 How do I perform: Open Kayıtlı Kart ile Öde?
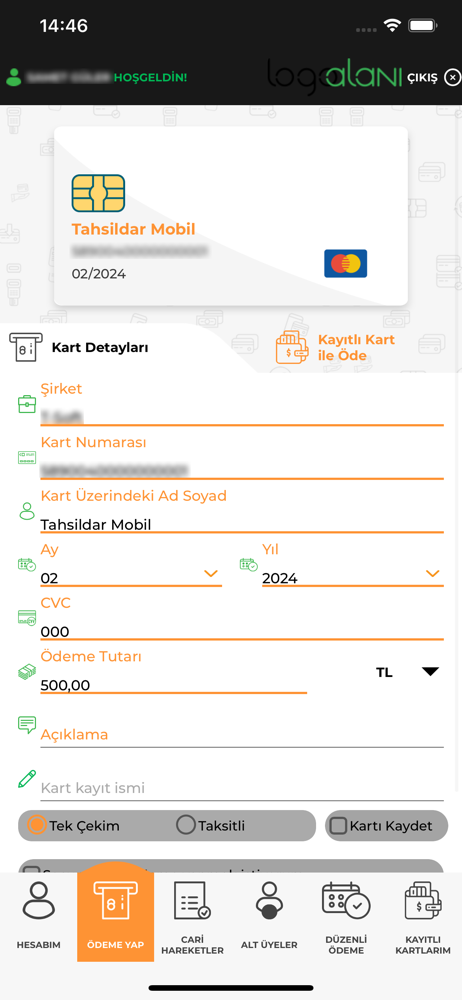pyautogui.click(x=336, y=348)
